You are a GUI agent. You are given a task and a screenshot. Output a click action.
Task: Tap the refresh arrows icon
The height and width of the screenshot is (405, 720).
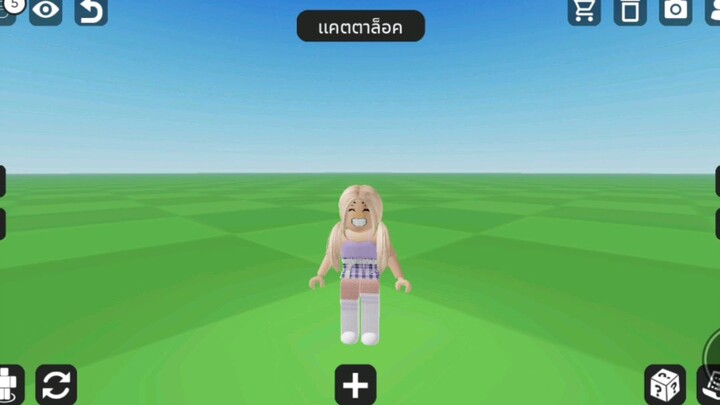56,386
